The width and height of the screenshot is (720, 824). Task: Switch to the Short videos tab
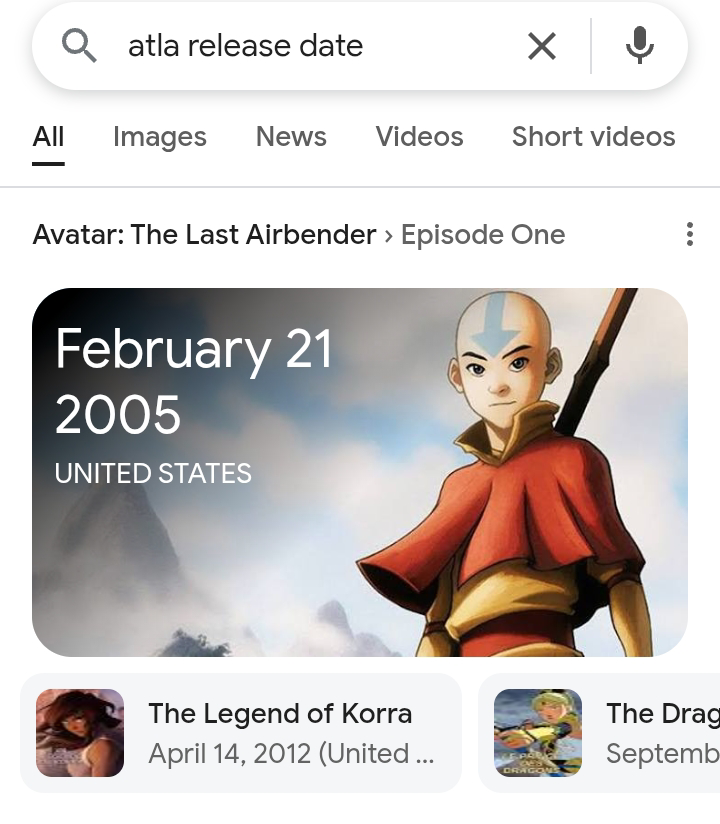point(593,137)
